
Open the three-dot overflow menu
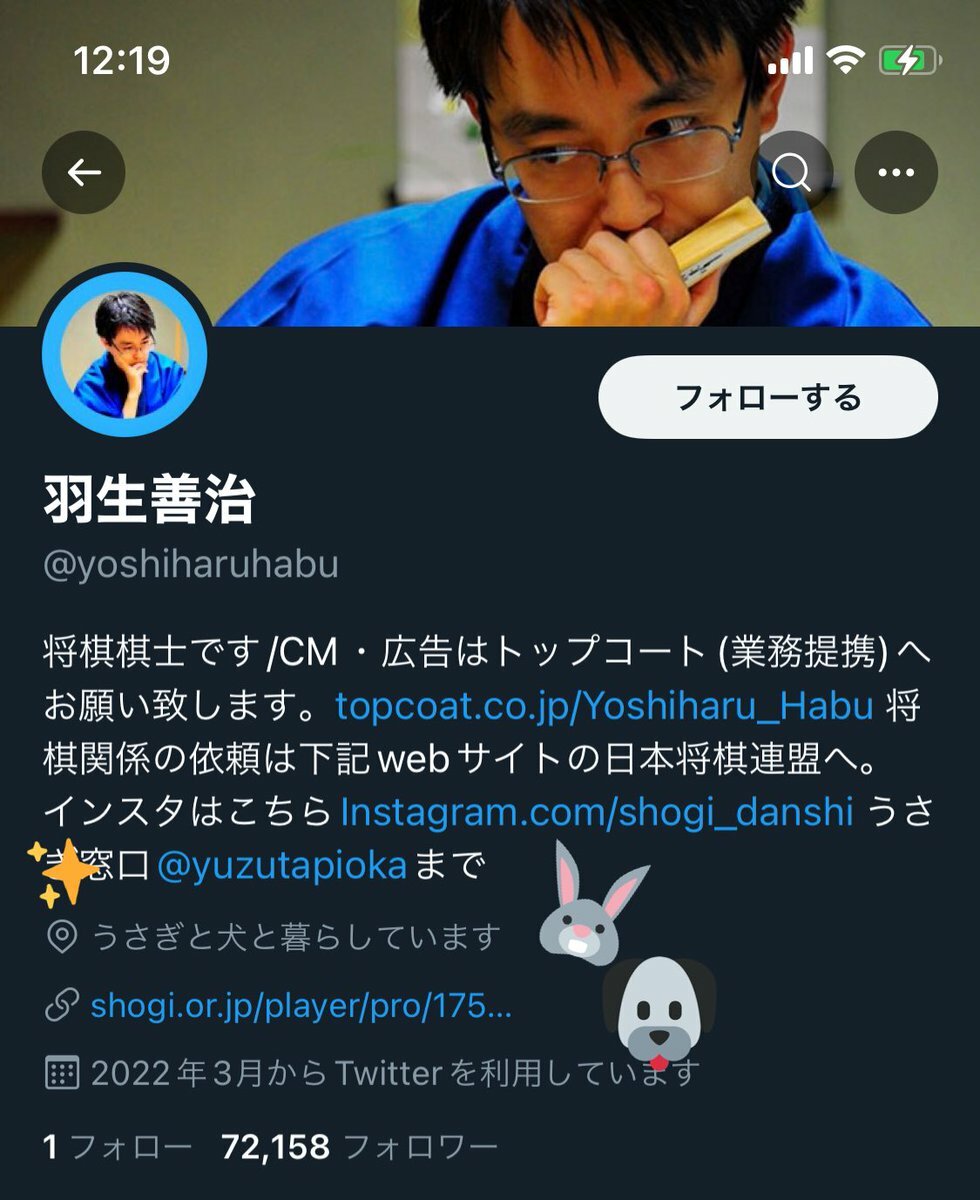(896, 173)
